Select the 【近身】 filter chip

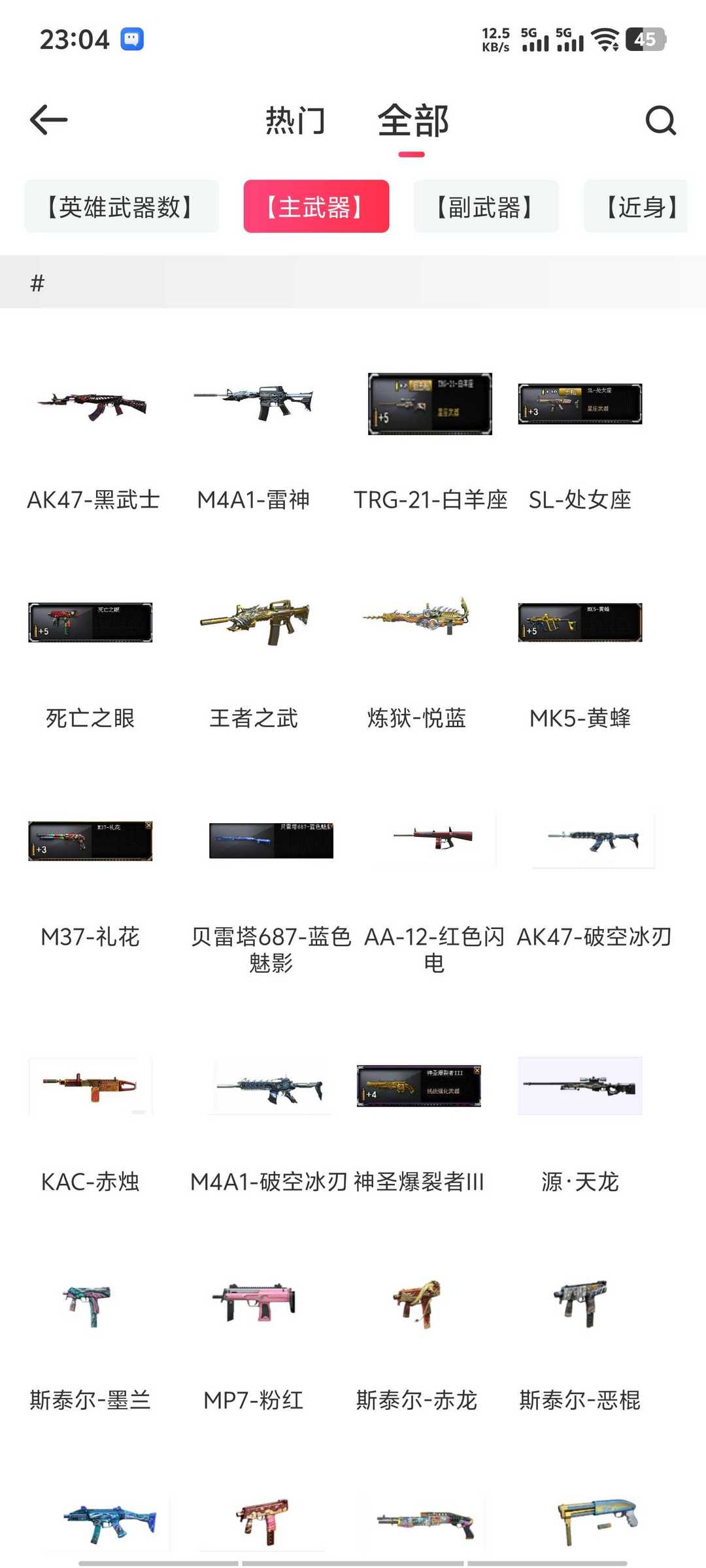click(637, 207)
